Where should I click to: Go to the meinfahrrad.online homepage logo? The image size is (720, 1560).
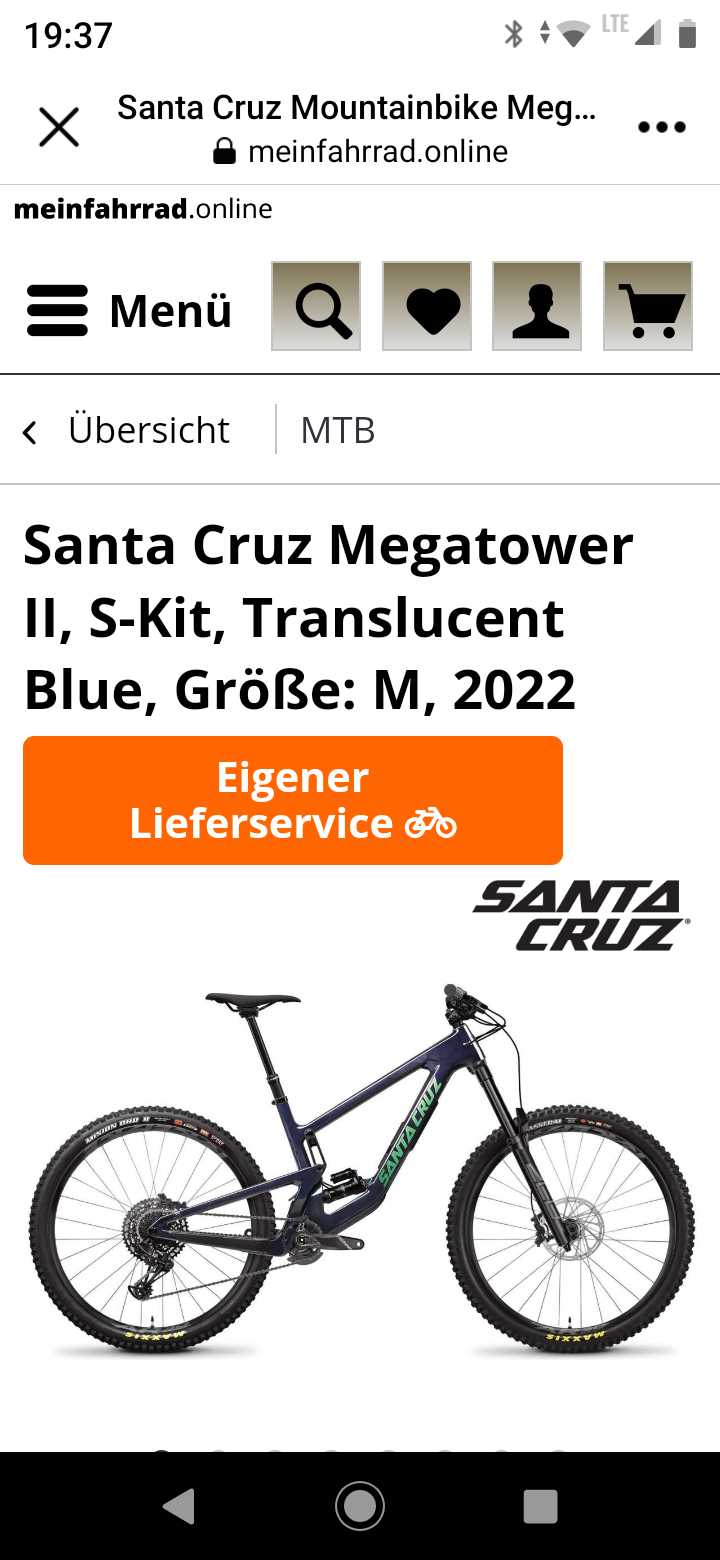(x=143, y=209)
